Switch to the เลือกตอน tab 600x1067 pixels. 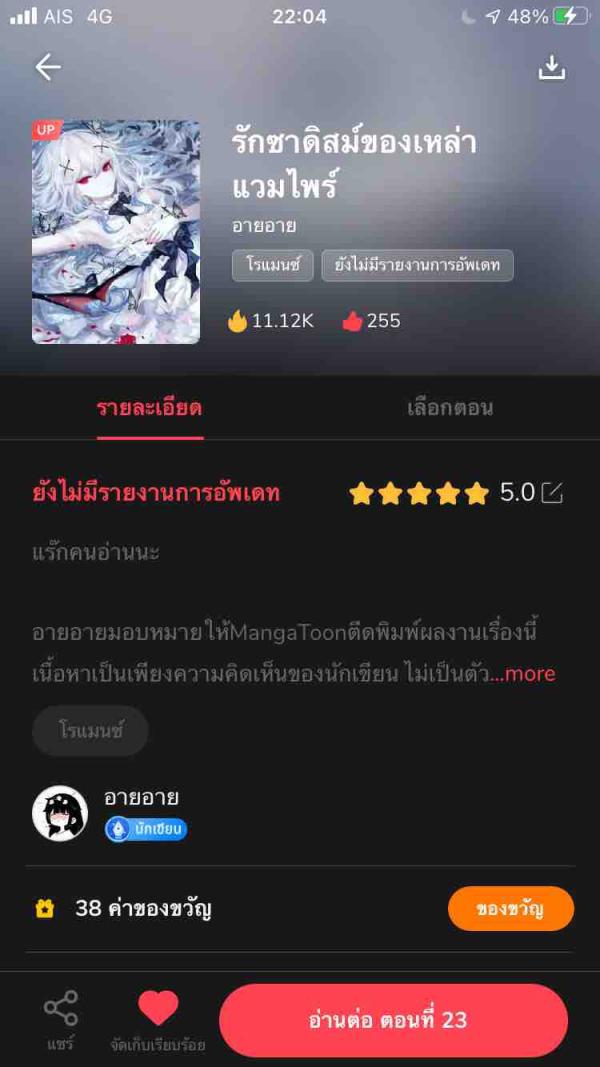450,408
